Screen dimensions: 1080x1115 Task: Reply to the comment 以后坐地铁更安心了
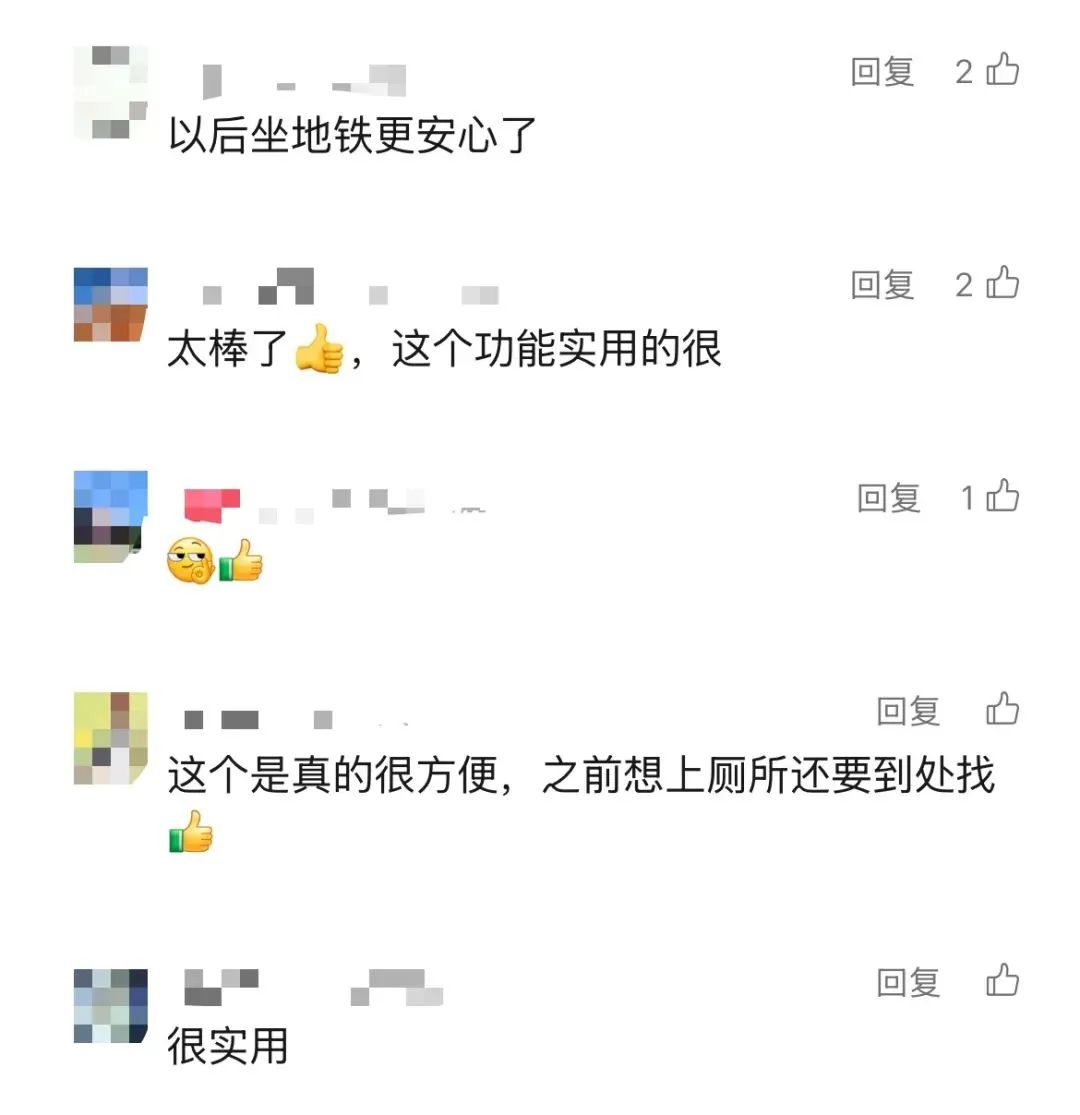tap(882, 72)
